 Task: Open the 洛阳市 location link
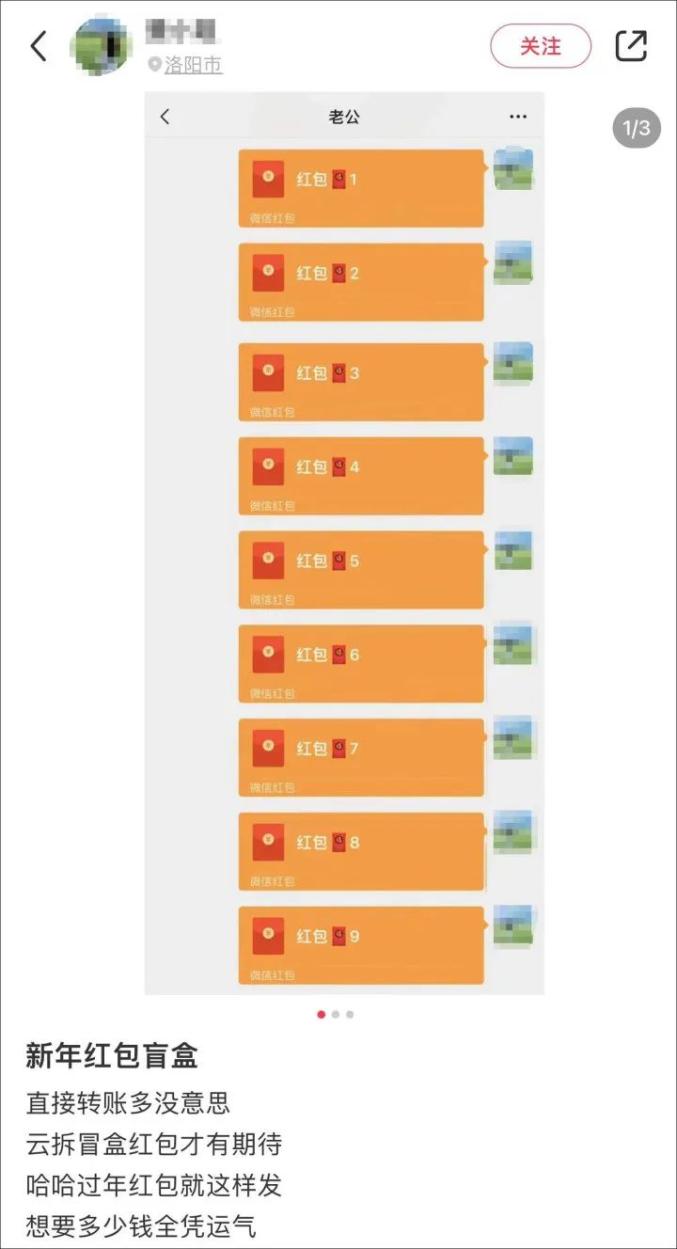pos(192,66)
